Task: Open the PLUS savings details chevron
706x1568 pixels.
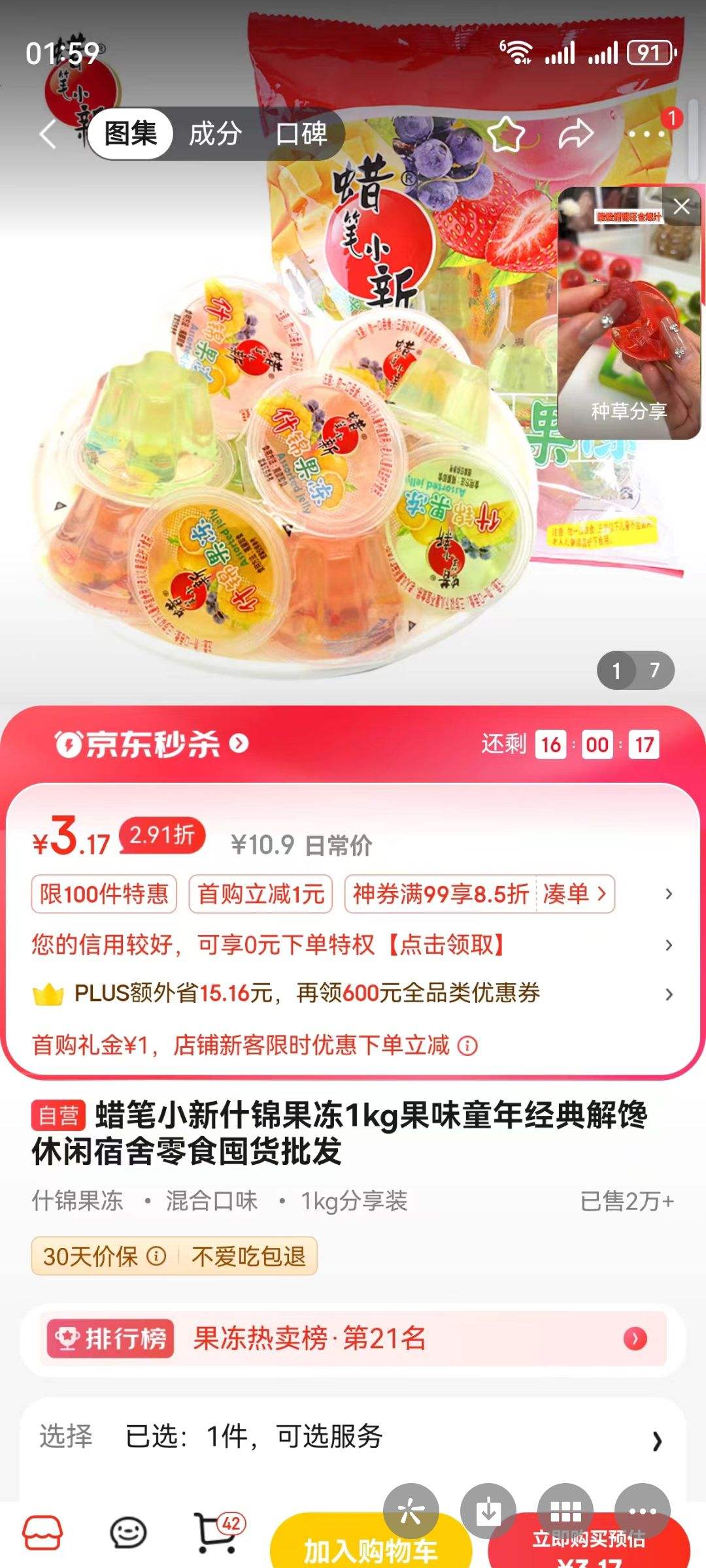Action: [x=668, y=994]
